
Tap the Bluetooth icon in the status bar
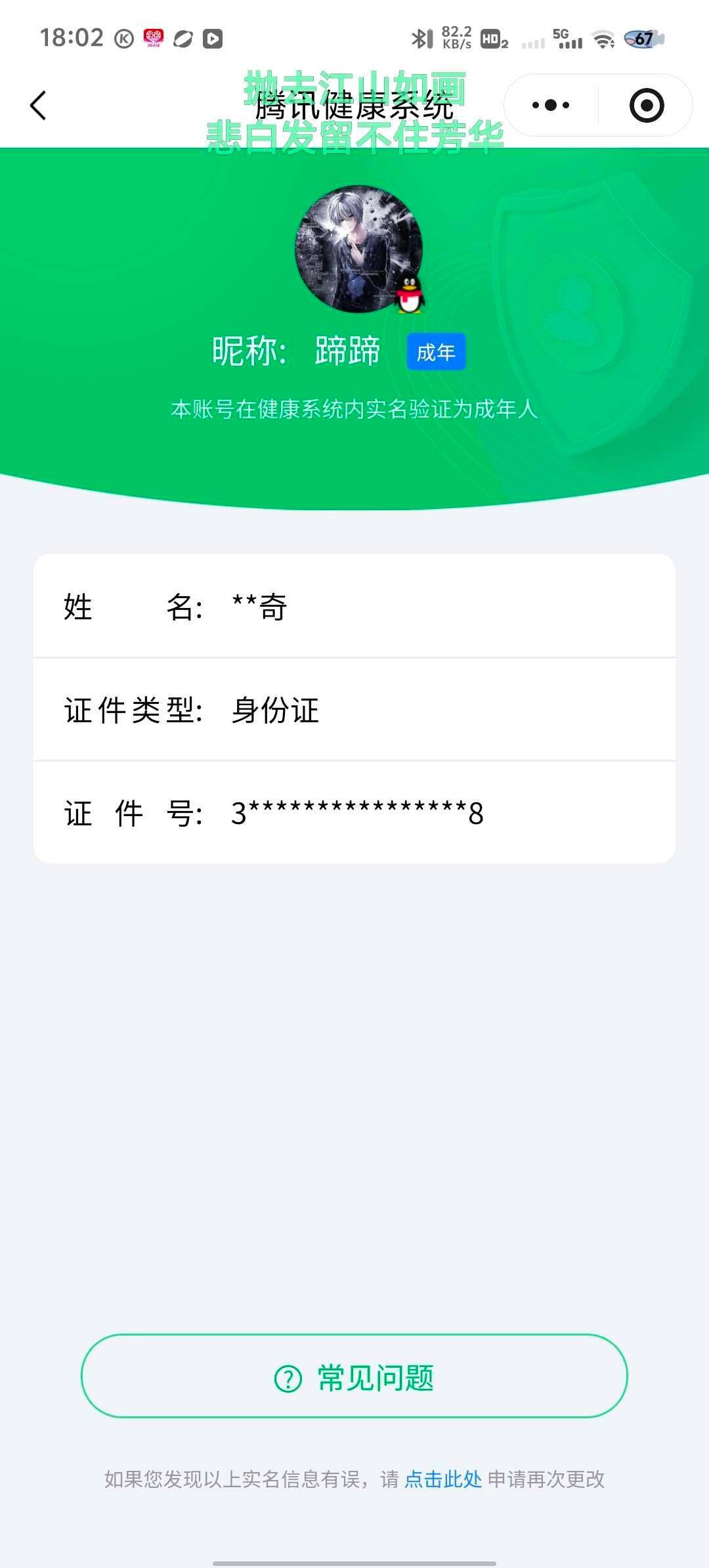click(421, 37)
